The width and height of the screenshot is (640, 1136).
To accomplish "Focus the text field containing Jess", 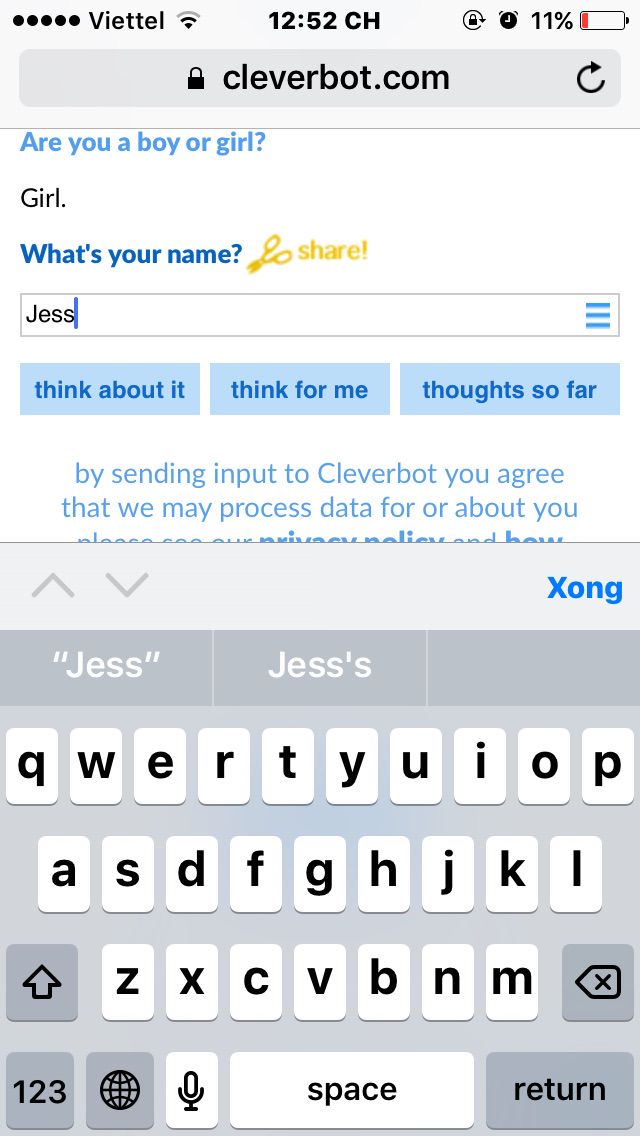I will pos(320,315).
